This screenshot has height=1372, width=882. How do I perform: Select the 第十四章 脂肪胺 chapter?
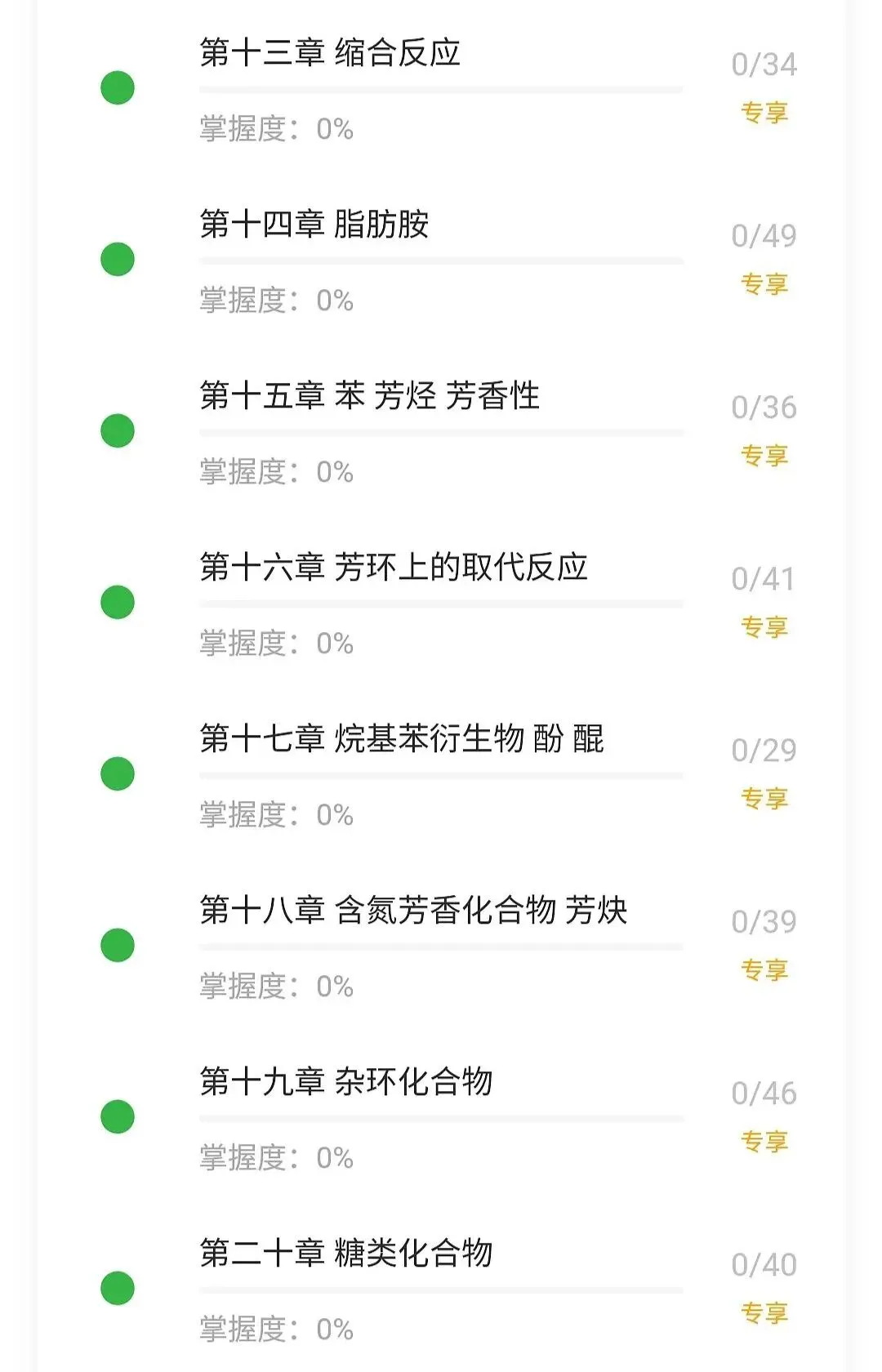314,225
